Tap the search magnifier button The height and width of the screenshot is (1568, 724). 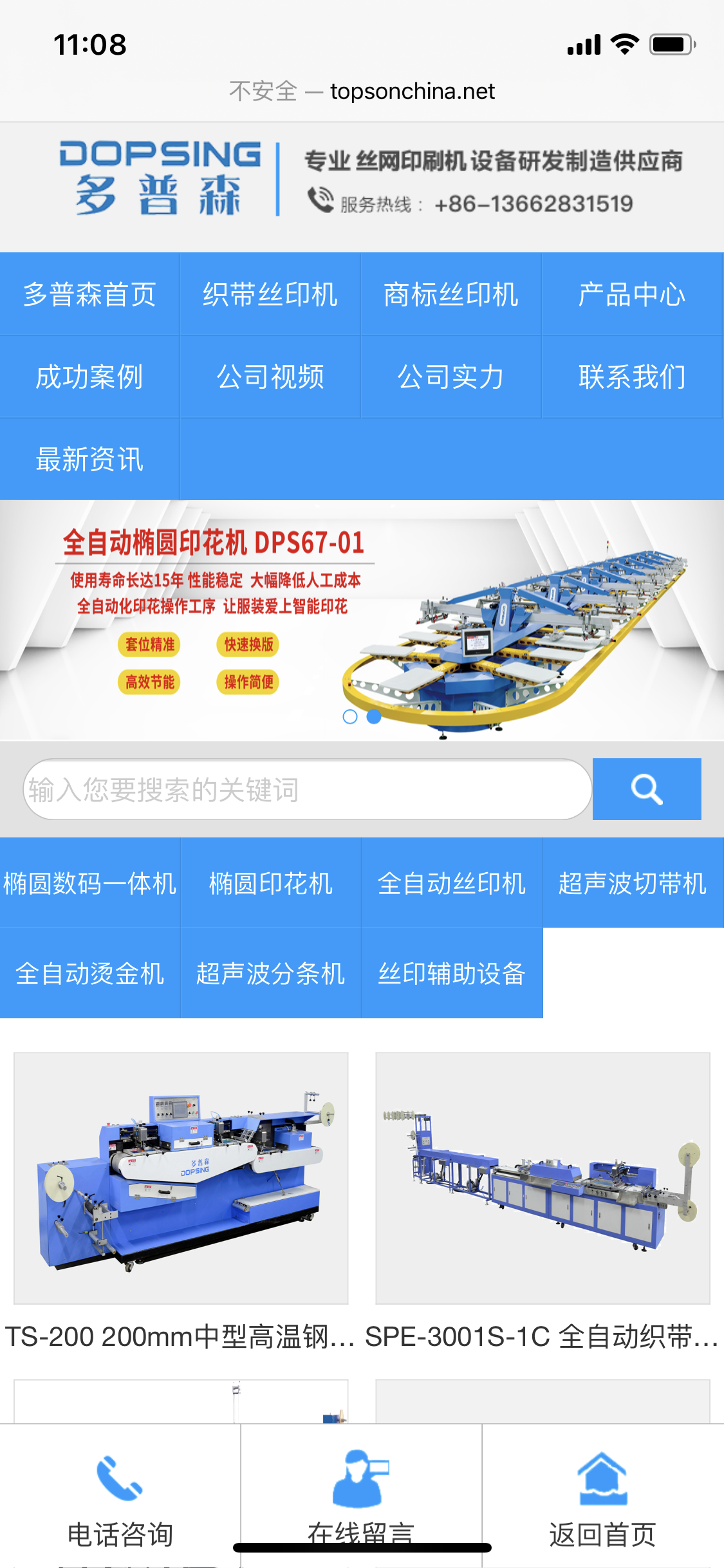pyautogui.click(x=646, y=789)
